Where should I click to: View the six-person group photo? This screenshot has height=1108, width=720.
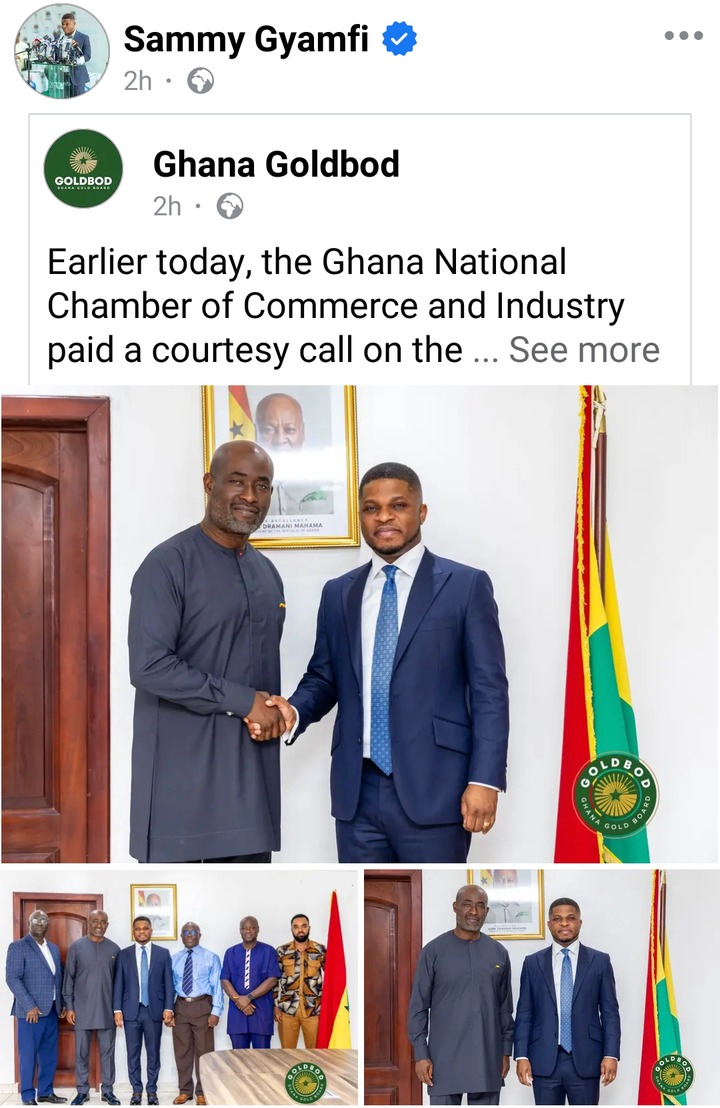click(180, 985)
